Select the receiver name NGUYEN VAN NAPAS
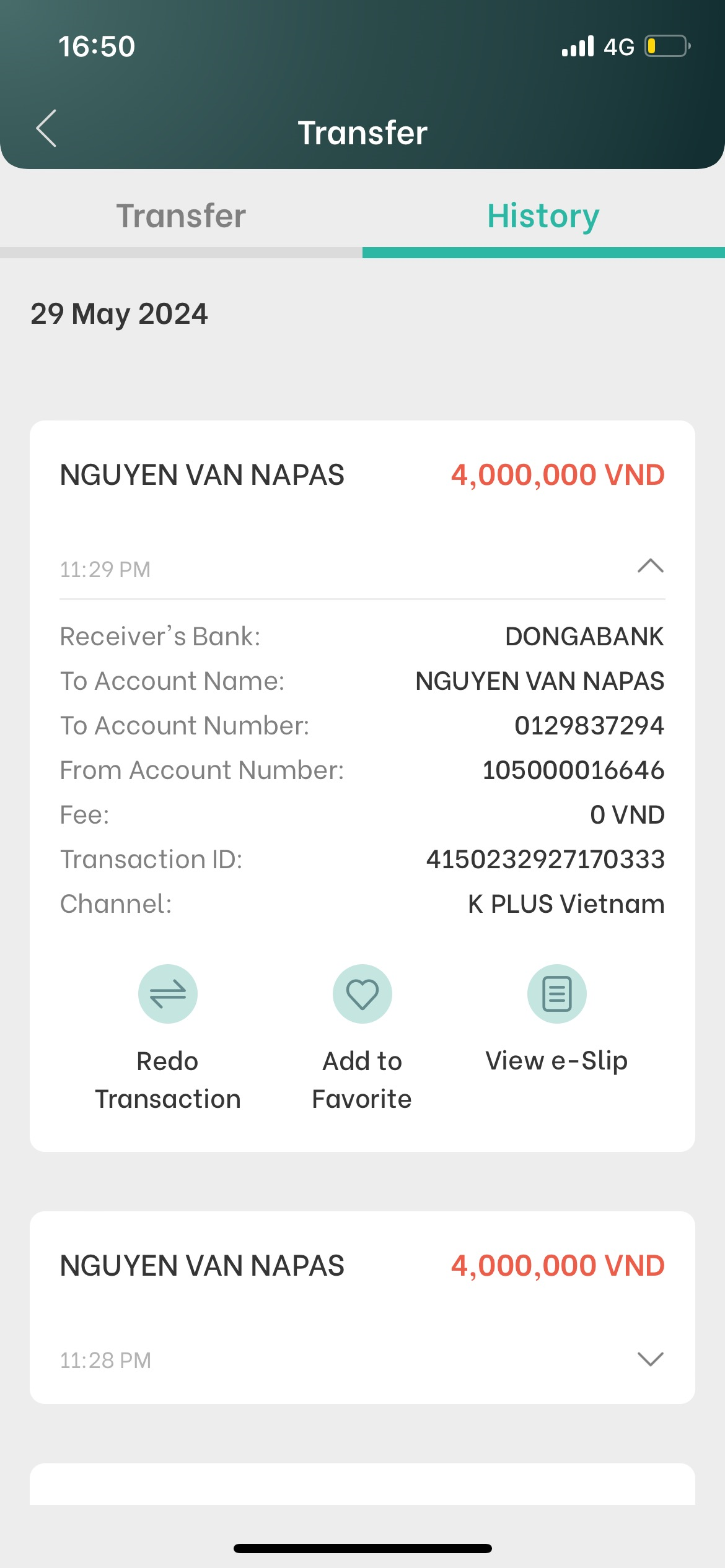The height and width of the screenshot is (1568, 725). (203, 474)
